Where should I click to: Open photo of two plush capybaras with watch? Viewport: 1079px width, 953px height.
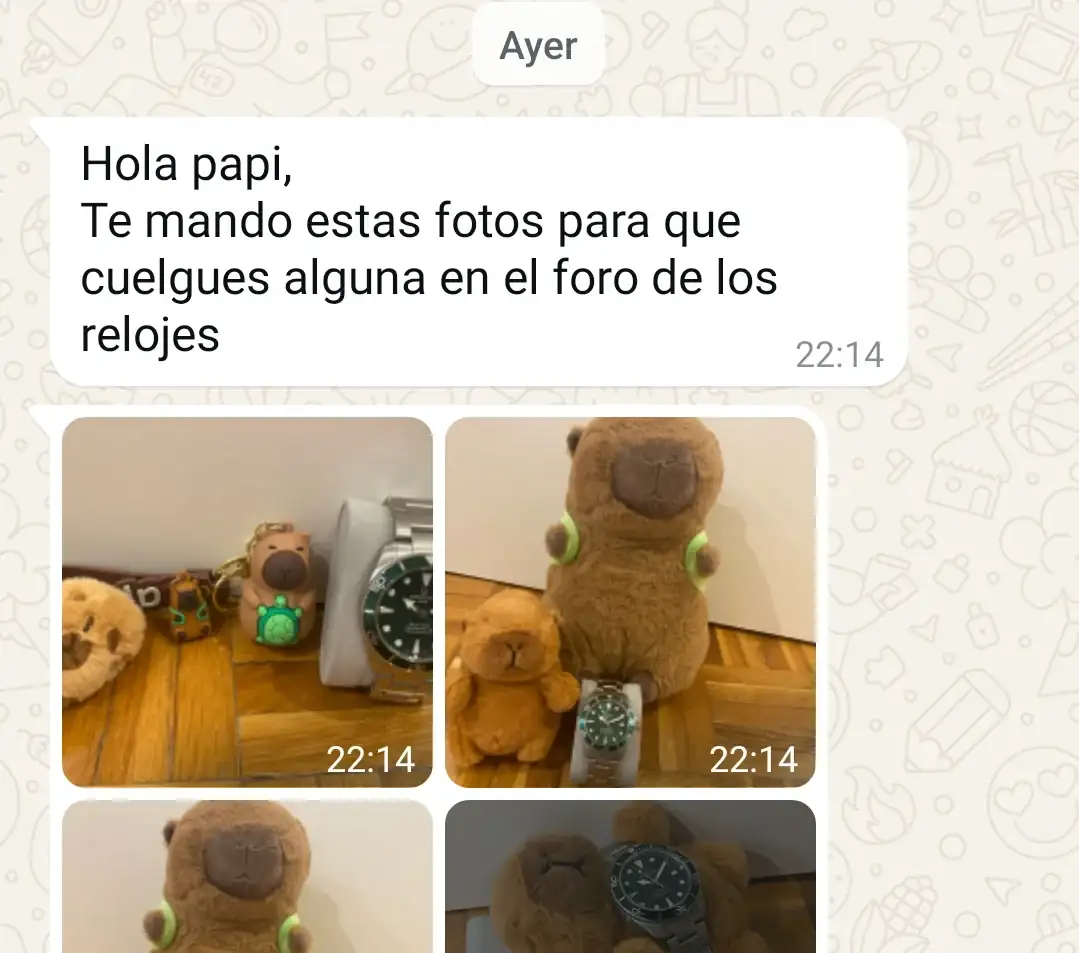(x=630, y=600)
